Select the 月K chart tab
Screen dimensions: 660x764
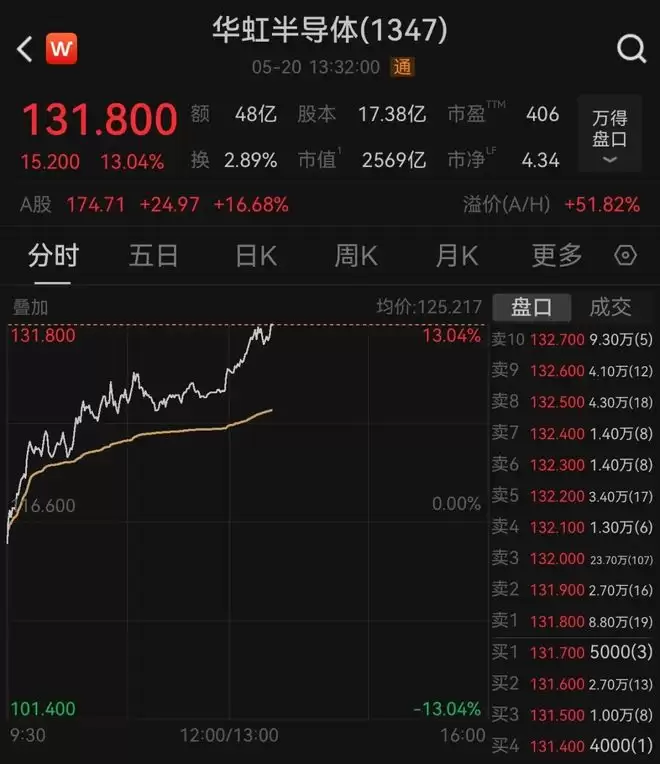tap(457, 255)
